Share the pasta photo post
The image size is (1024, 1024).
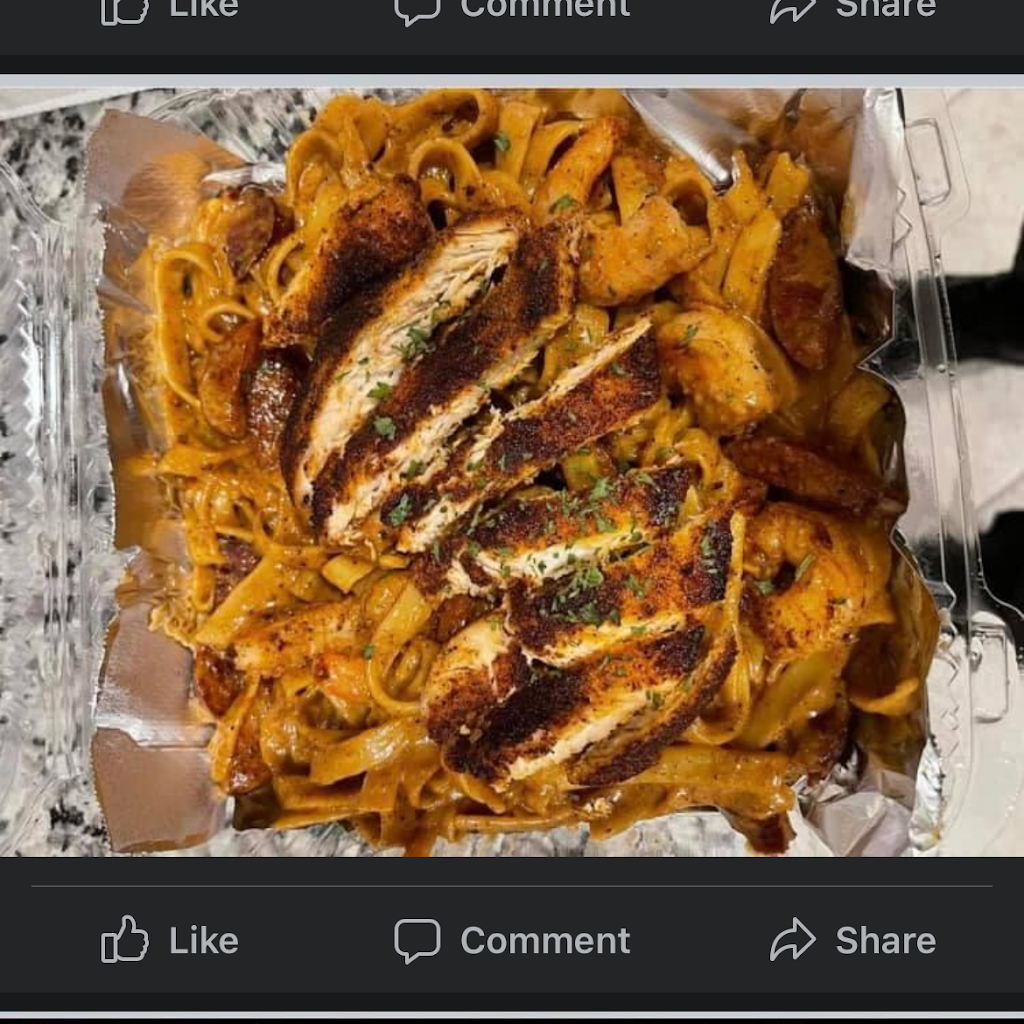(x=852, y=940)
